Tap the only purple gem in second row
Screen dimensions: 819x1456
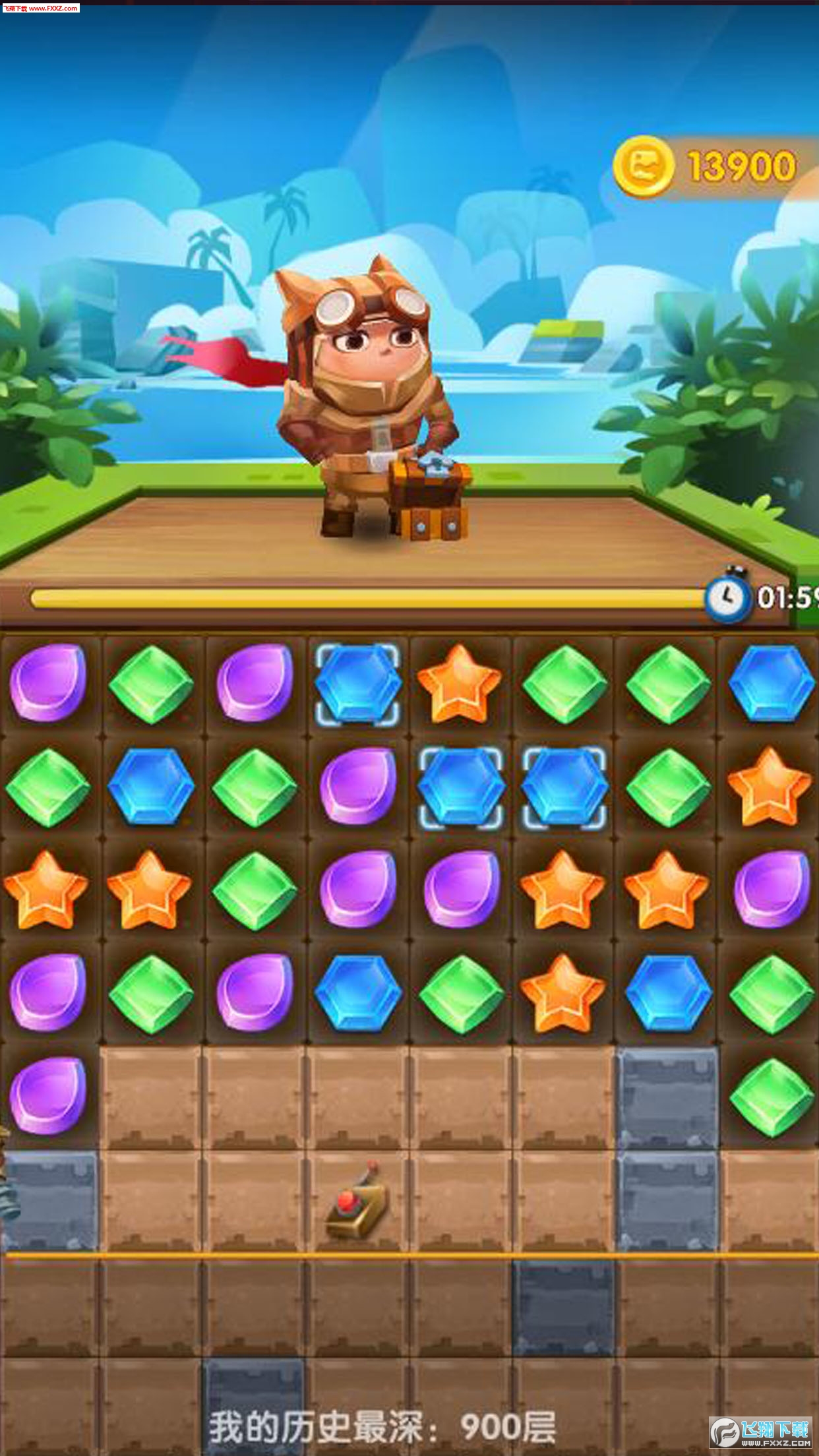click(x=357, y=786)
